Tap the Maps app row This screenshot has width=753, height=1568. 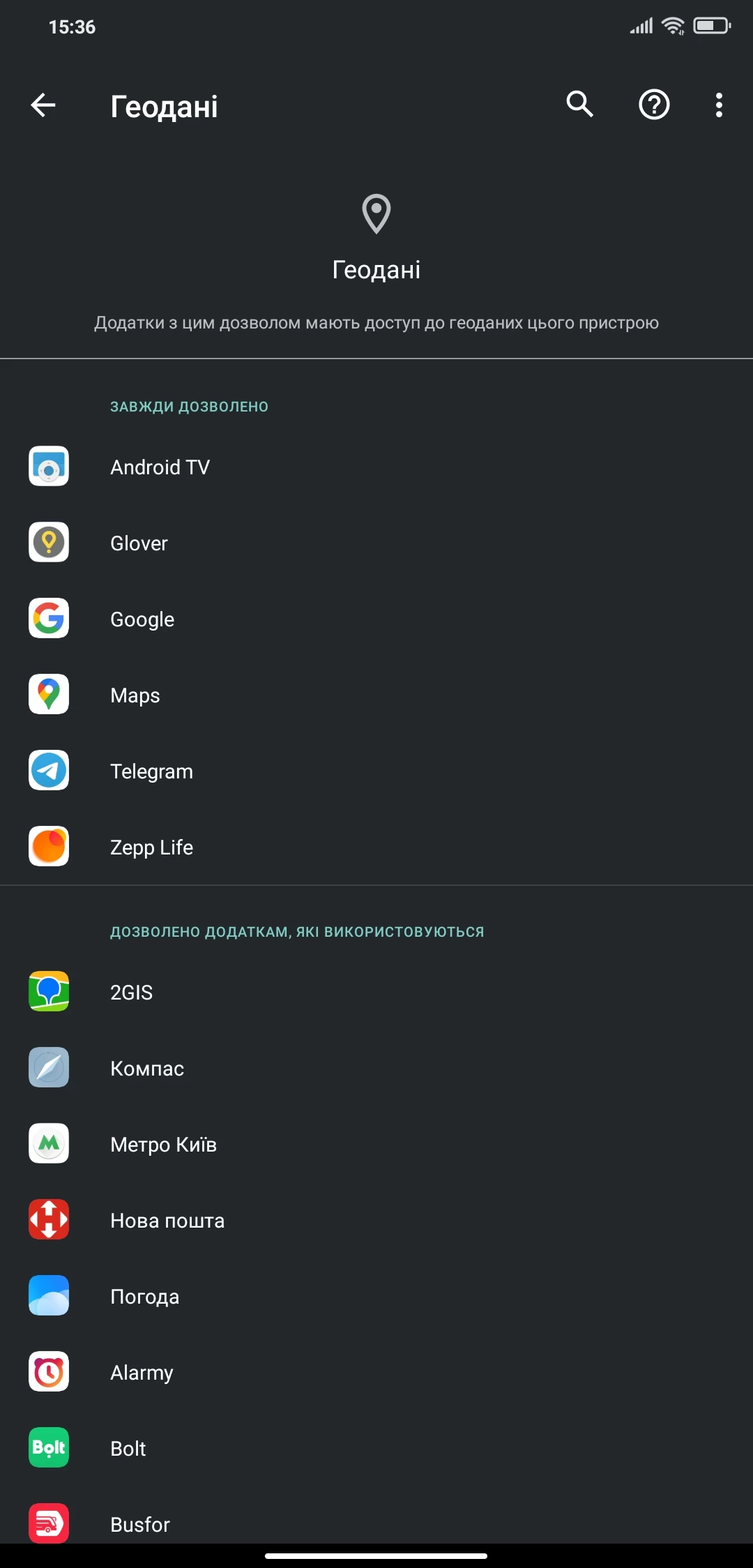point(135,695)
